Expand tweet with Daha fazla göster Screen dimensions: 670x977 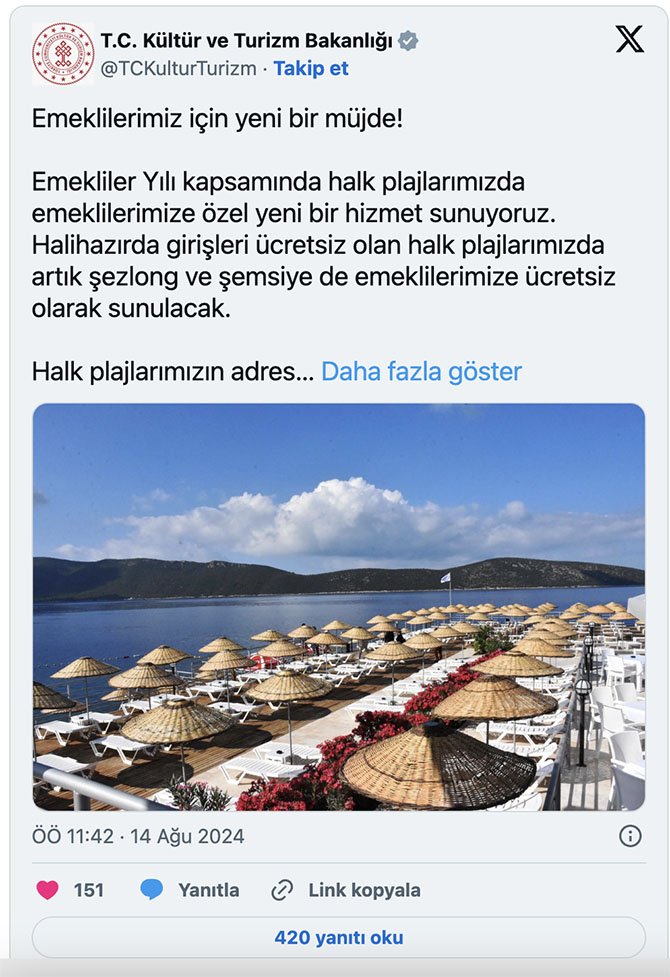pyautogui.click(x=421, y=372)
